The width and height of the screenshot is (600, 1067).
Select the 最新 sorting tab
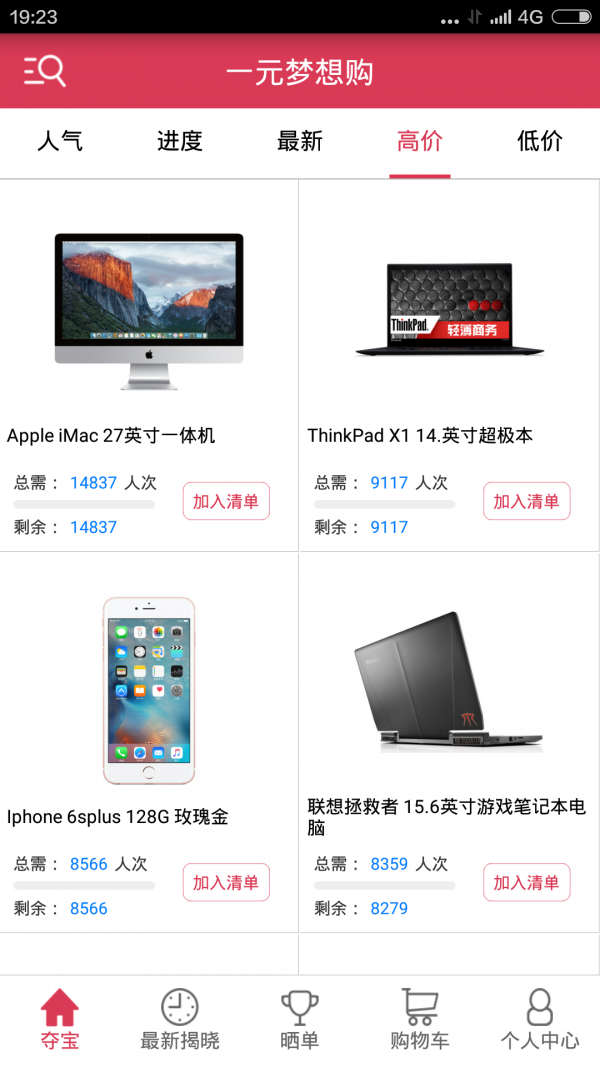click(x=300, y=141)
